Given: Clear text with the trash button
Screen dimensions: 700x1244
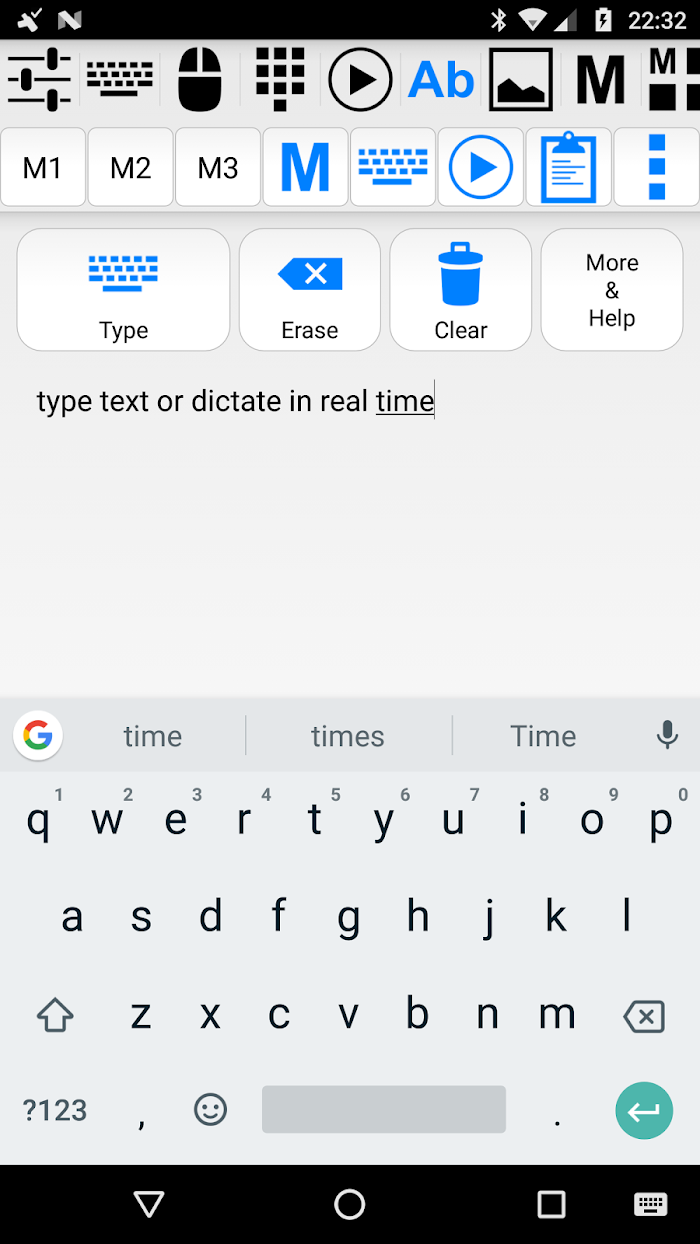Looking at the screenshot, I should pyautogui.click(x=461, y=290).
